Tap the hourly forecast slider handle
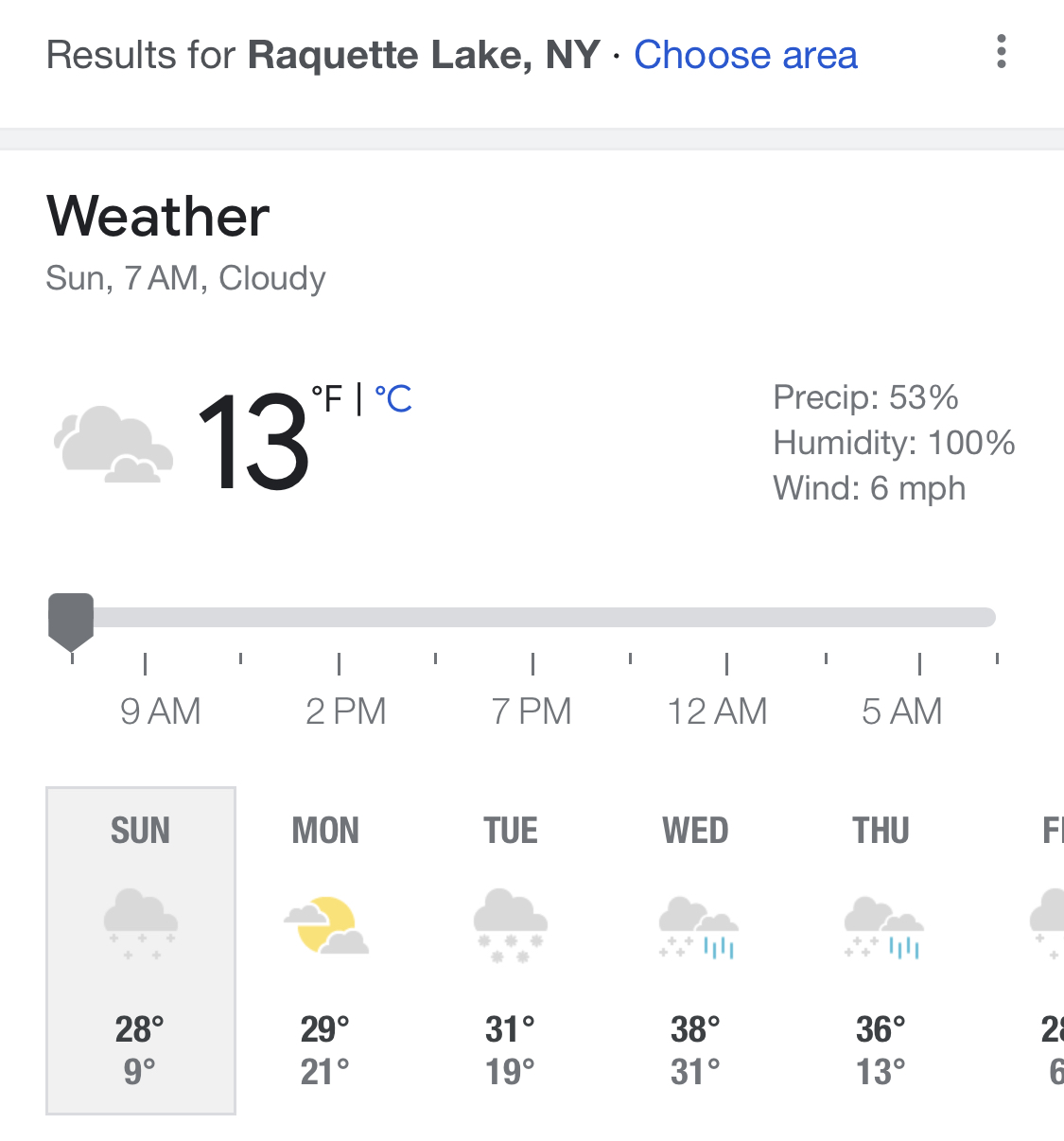This screenshot has width=1064, height=1141. tap(71, 620)
